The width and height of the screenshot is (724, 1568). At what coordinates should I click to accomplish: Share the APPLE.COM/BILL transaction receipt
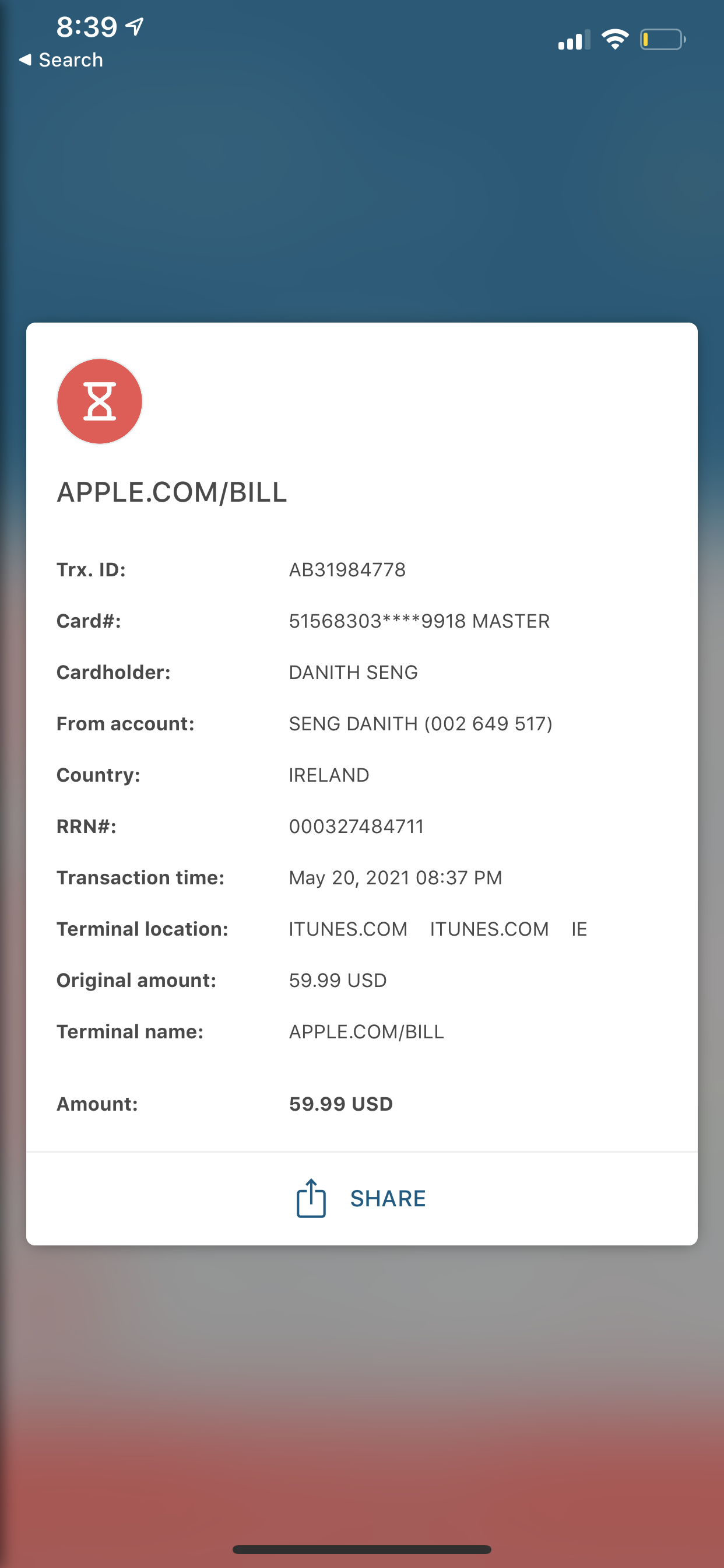point(361,1198)
